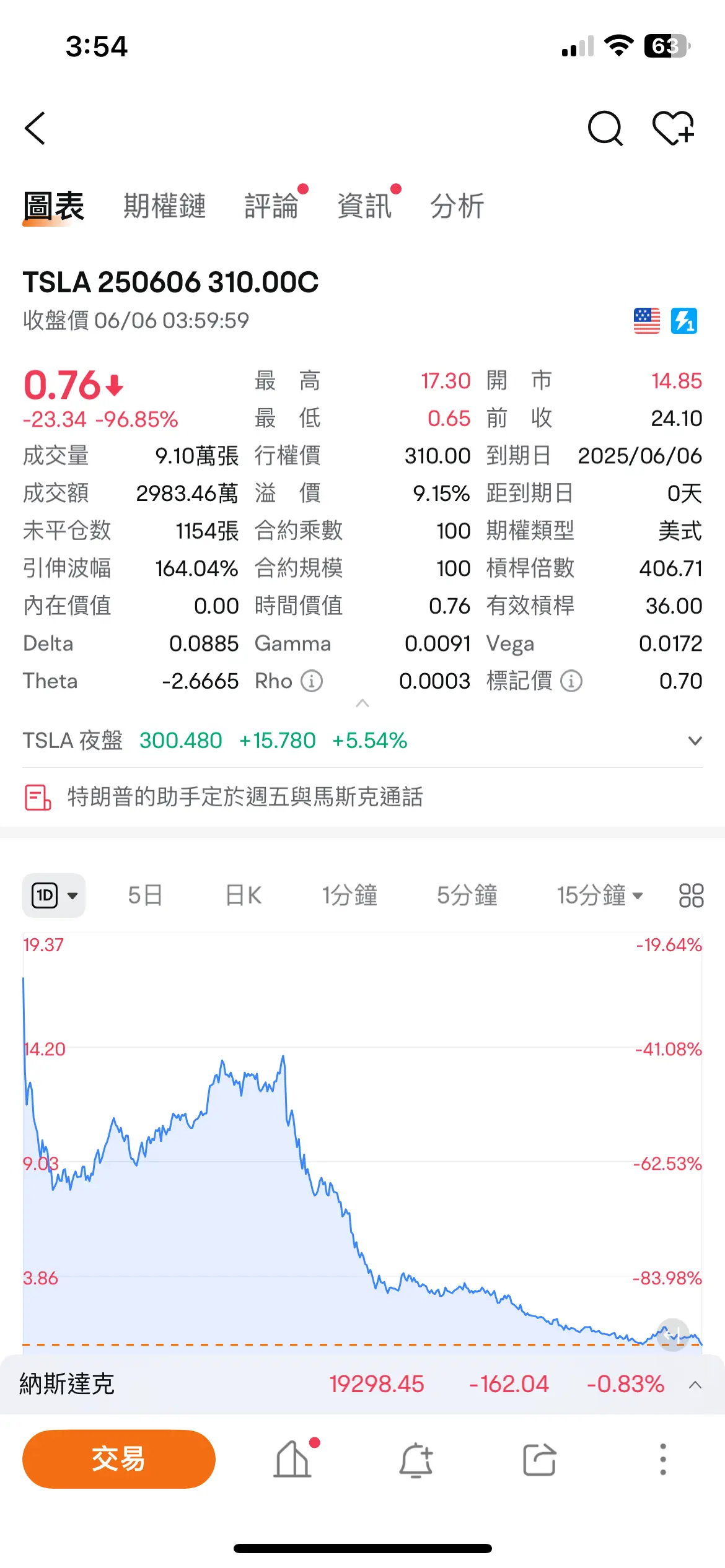The image size is (725, 1568).
Task: Tap the orange 交易 trade button
Action: [119, 1459]
